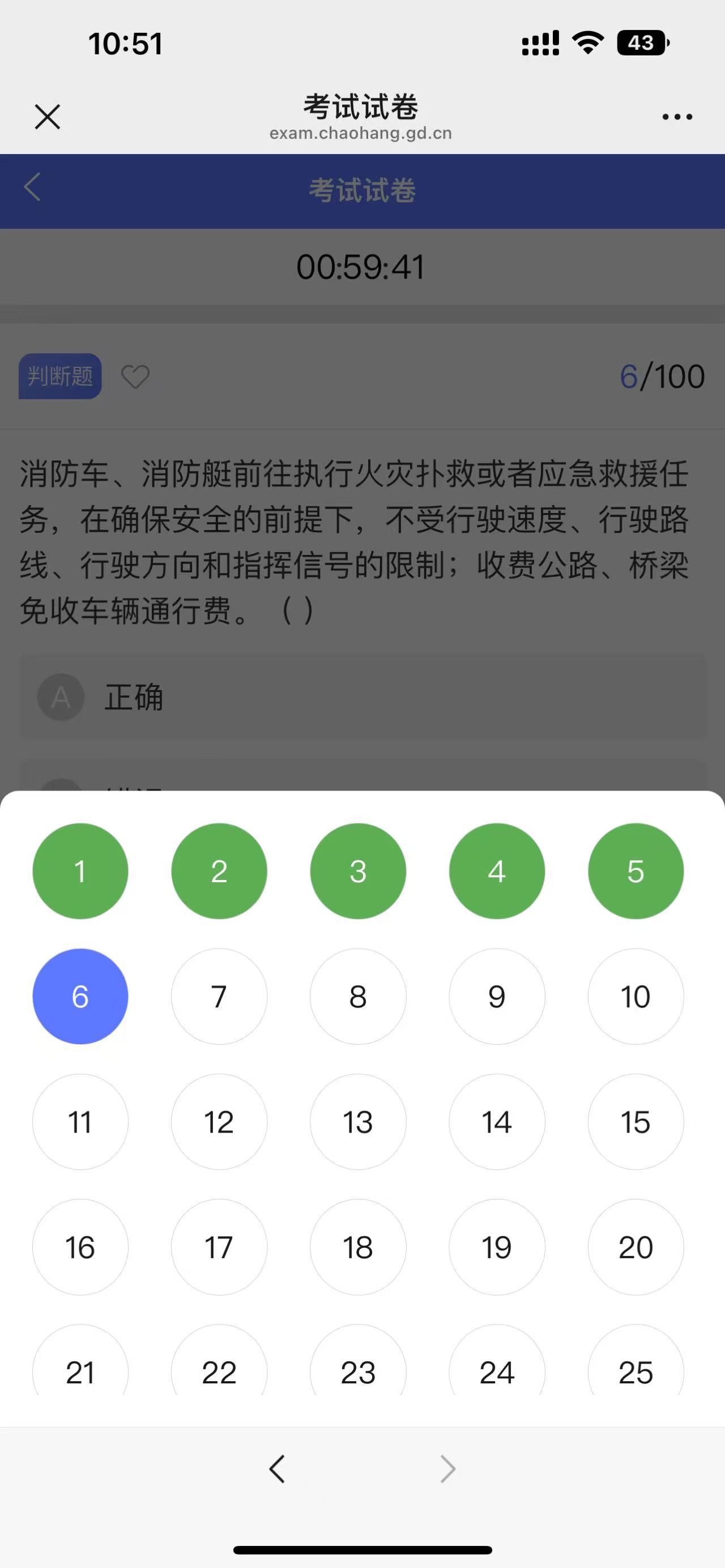
Task: Open question 18
Action: (x=358, y=1247)
